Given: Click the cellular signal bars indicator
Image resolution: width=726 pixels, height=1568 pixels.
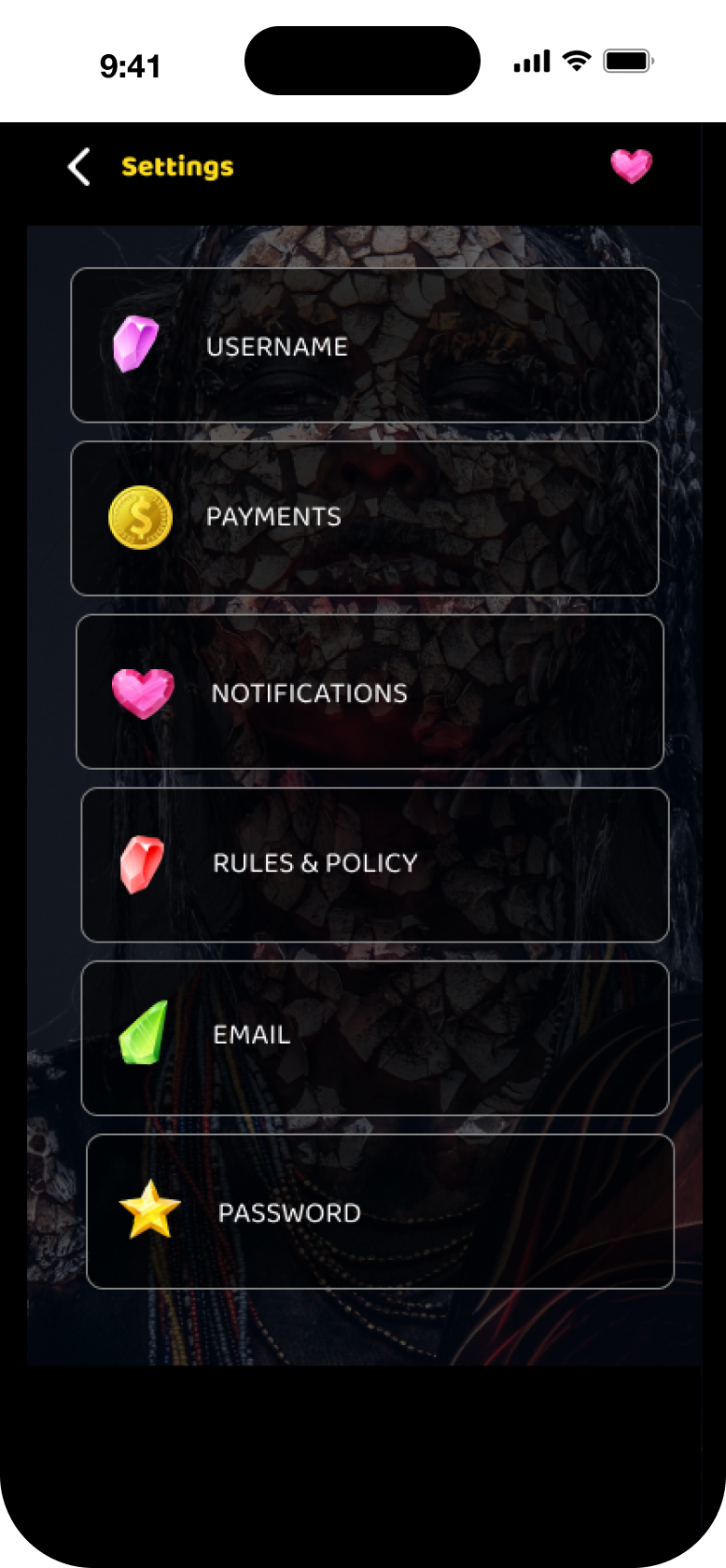Looking at the screenshot, I should pyautogui.click(x=531, y=60).
